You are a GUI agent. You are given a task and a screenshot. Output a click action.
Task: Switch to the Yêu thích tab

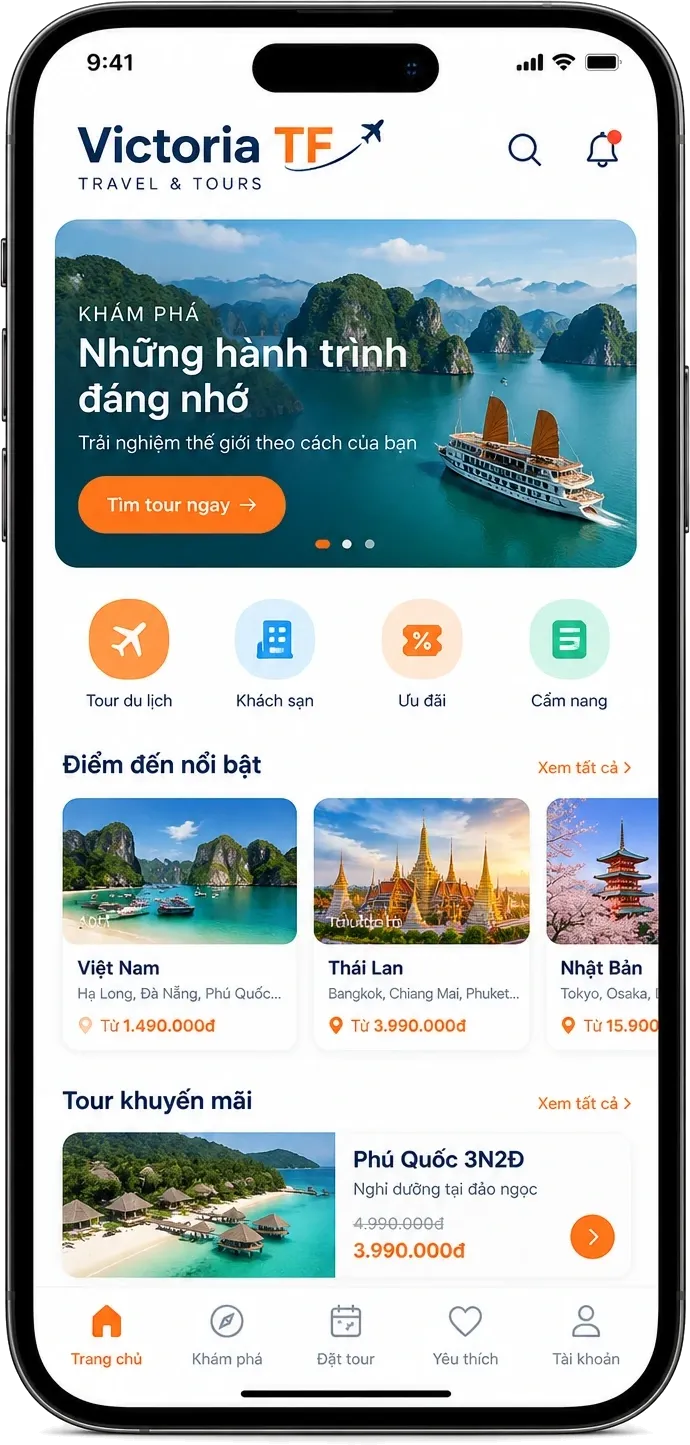(465, 1335)
